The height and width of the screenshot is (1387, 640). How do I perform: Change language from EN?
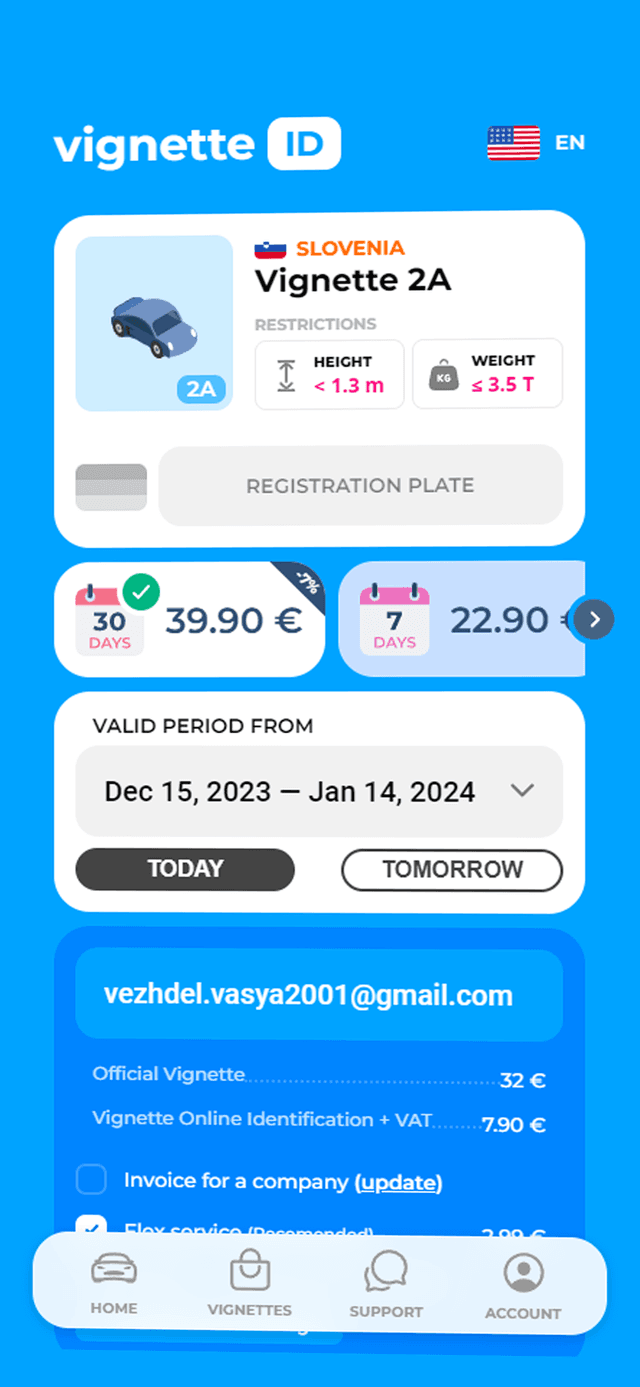click(x=536, y=143)
